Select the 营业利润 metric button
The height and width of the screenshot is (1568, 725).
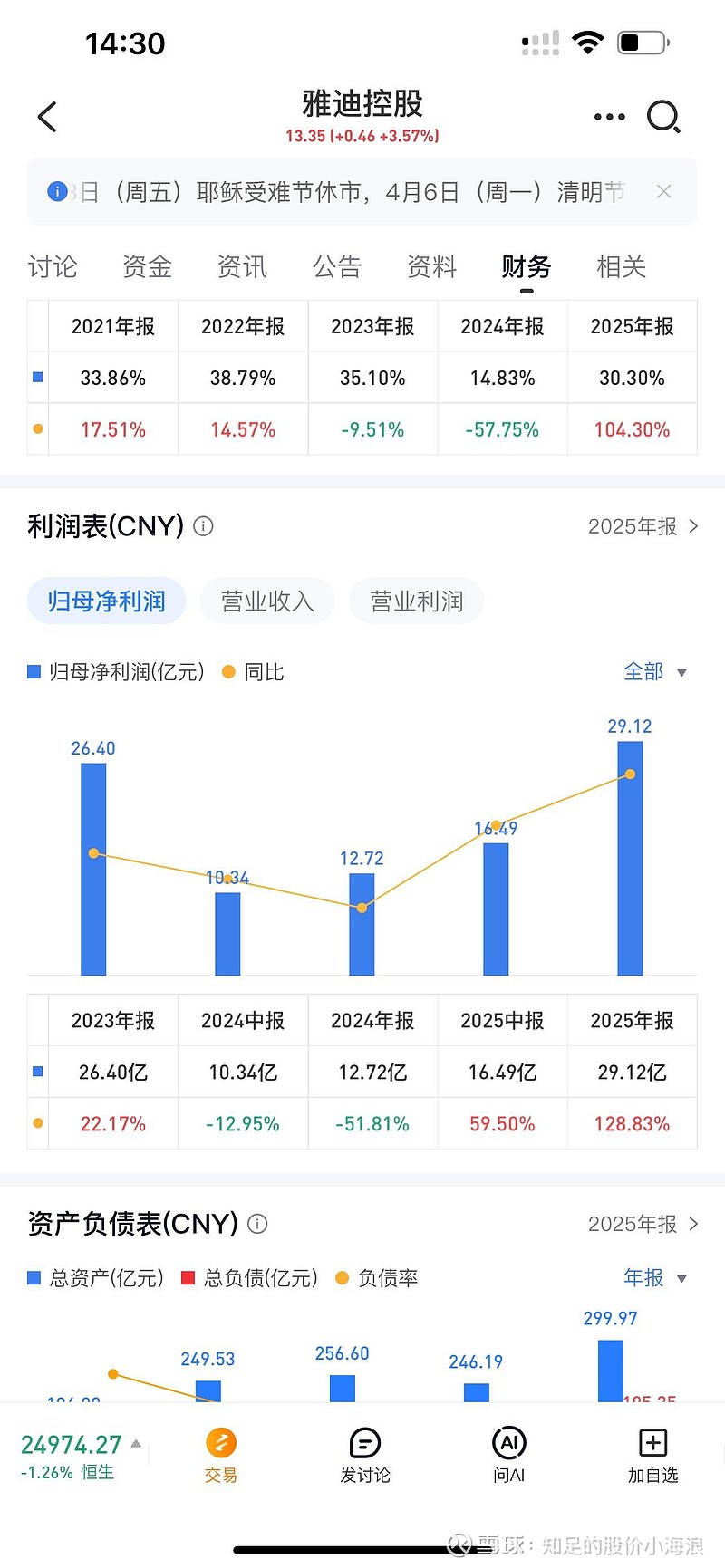point(416,601)
